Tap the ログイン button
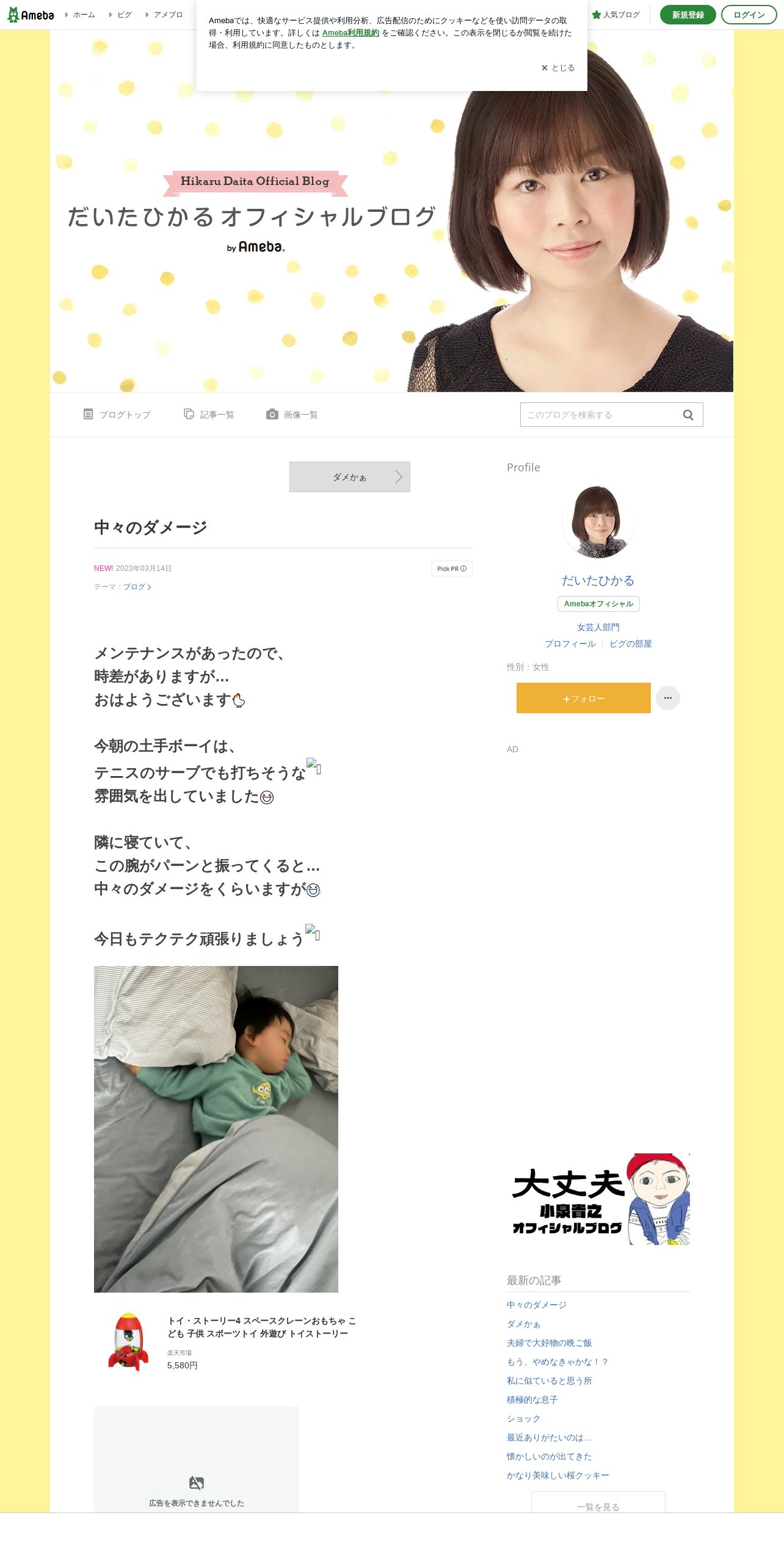784x1568 pixels. [x=749, y=15]
